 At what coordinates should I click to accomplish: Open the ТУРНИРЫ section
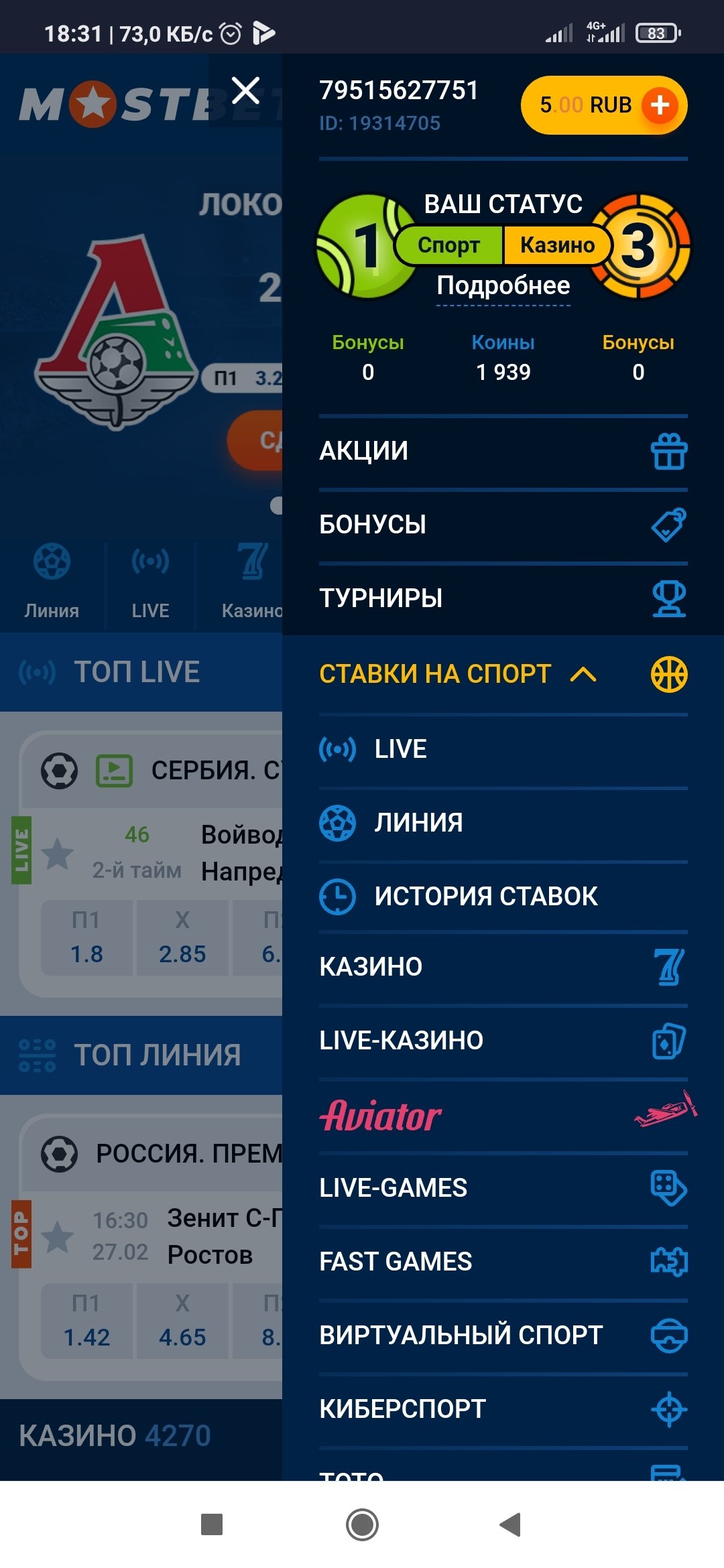[503, 598]
